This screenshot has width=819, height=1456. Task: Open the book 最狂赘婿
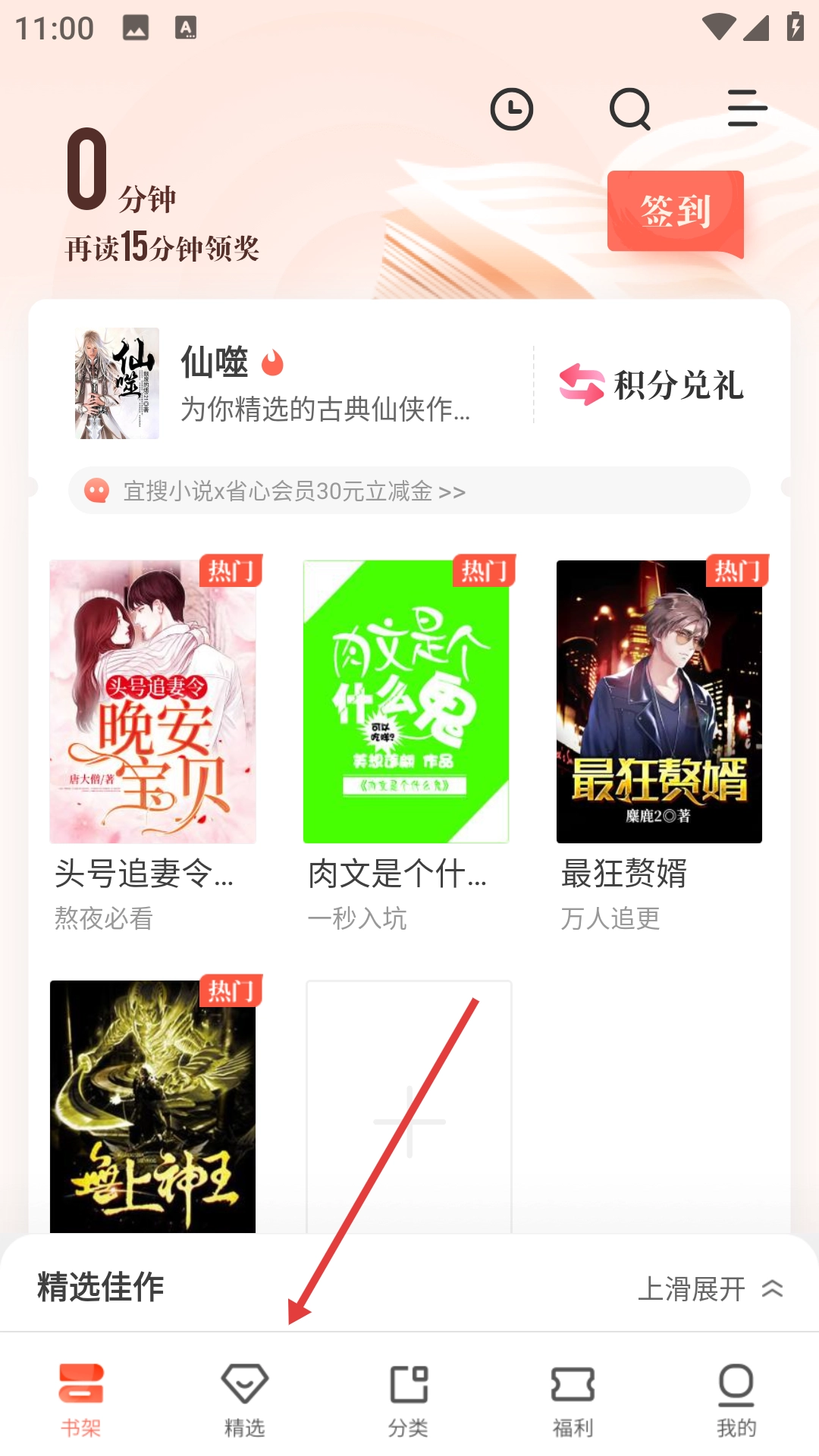(x=659, y=701)
